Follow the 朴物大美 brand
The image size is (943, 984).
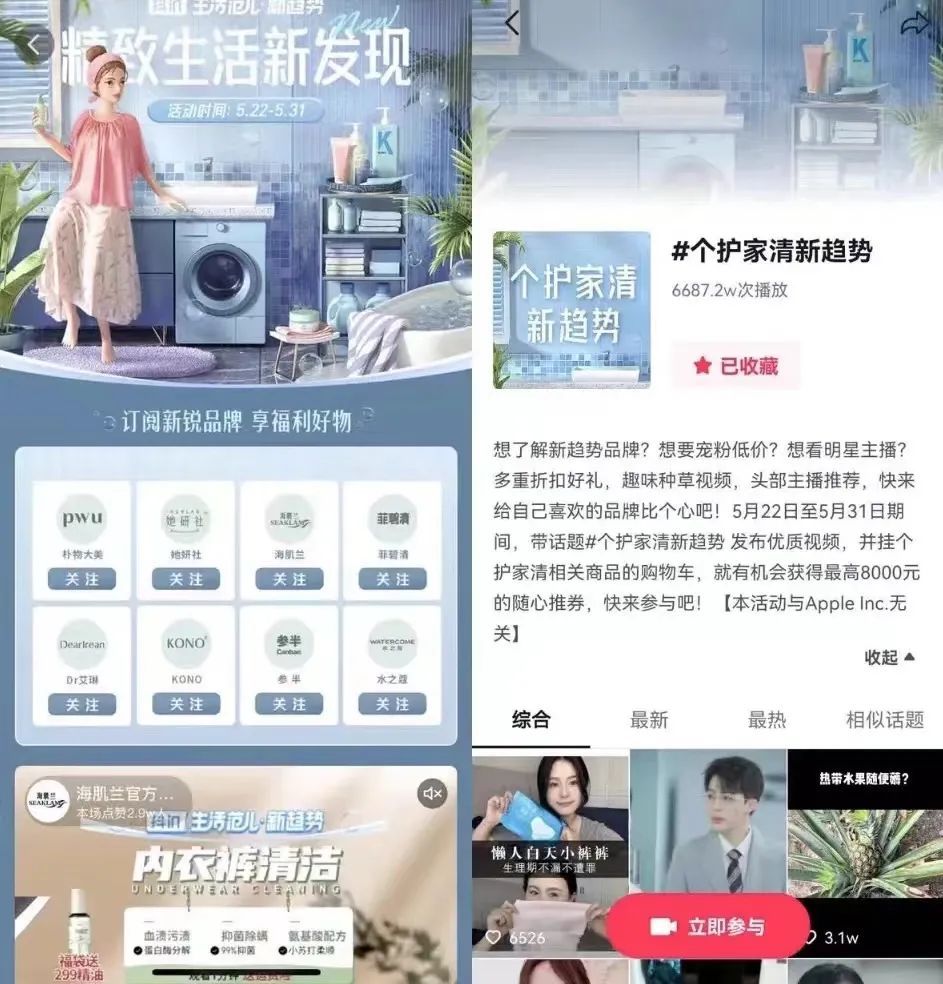click(x=82, y=579)
